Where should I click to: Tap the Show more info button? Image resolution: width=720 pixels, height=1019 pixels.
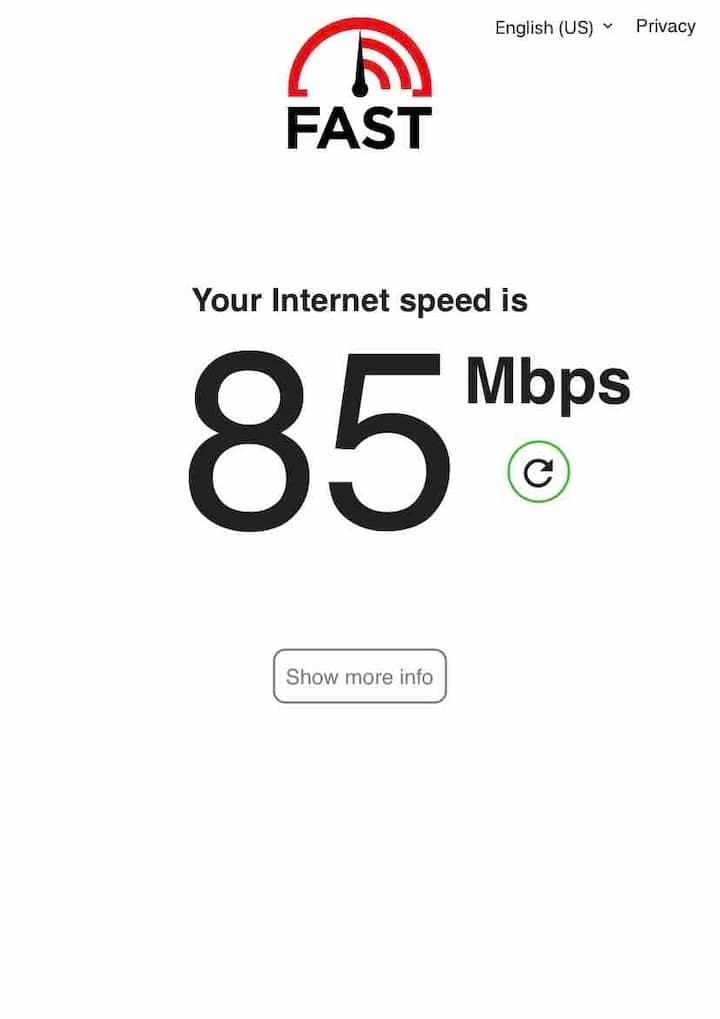(360, 677)
